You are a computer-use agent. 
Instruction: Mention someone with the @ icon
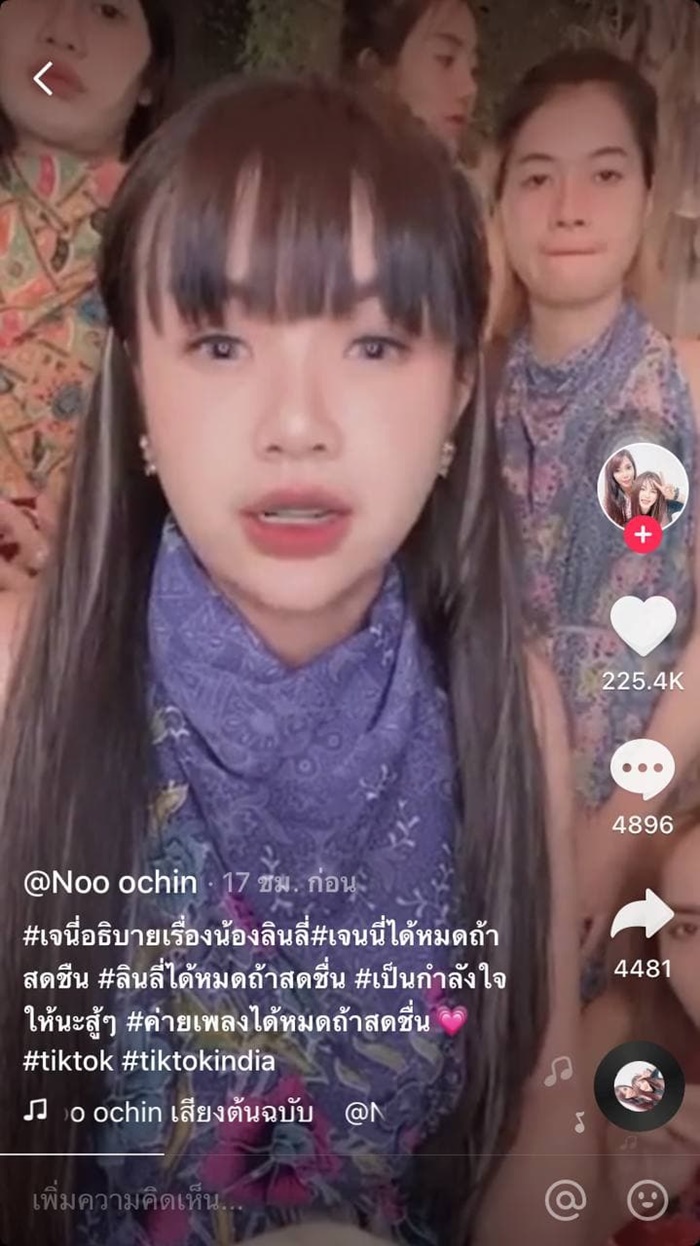pos(565,1199)
